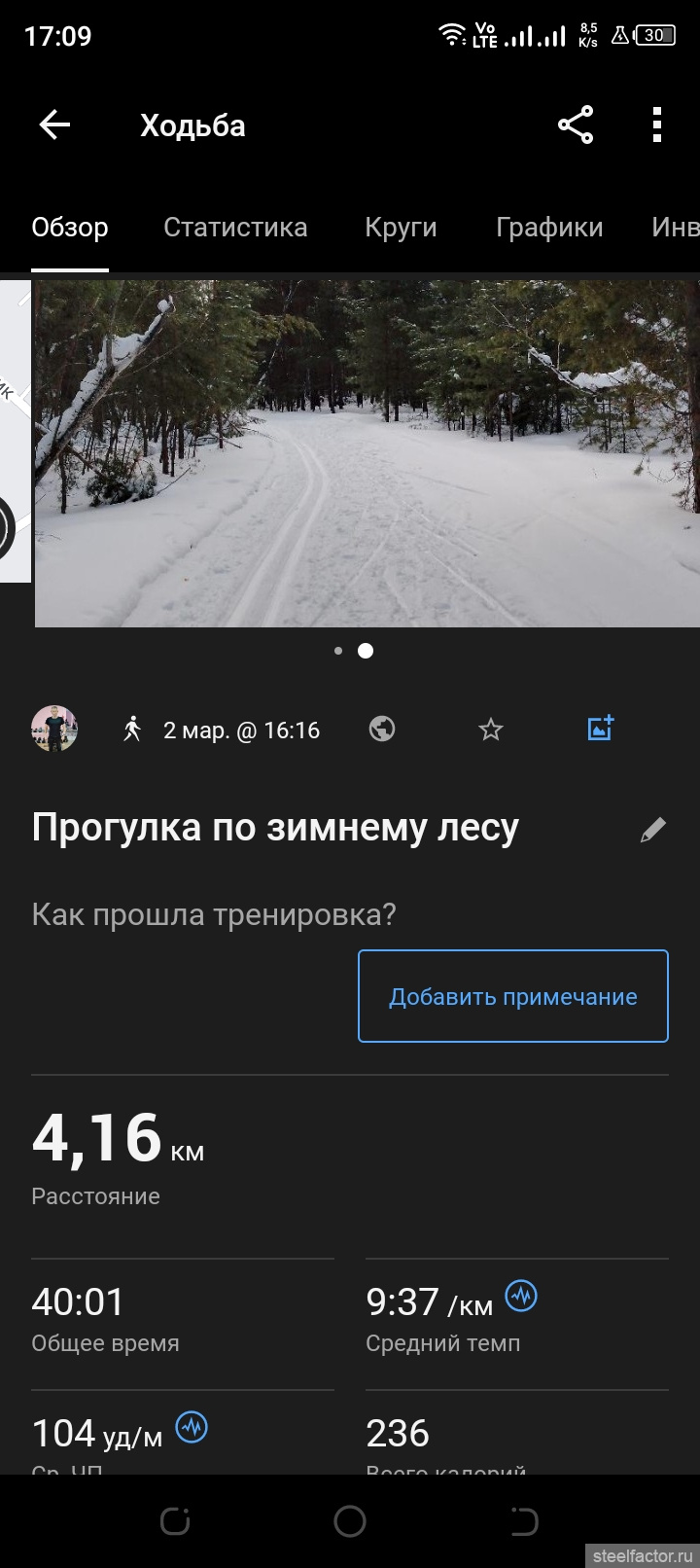Tap Добавить примечание button

[x=513, y=996]
